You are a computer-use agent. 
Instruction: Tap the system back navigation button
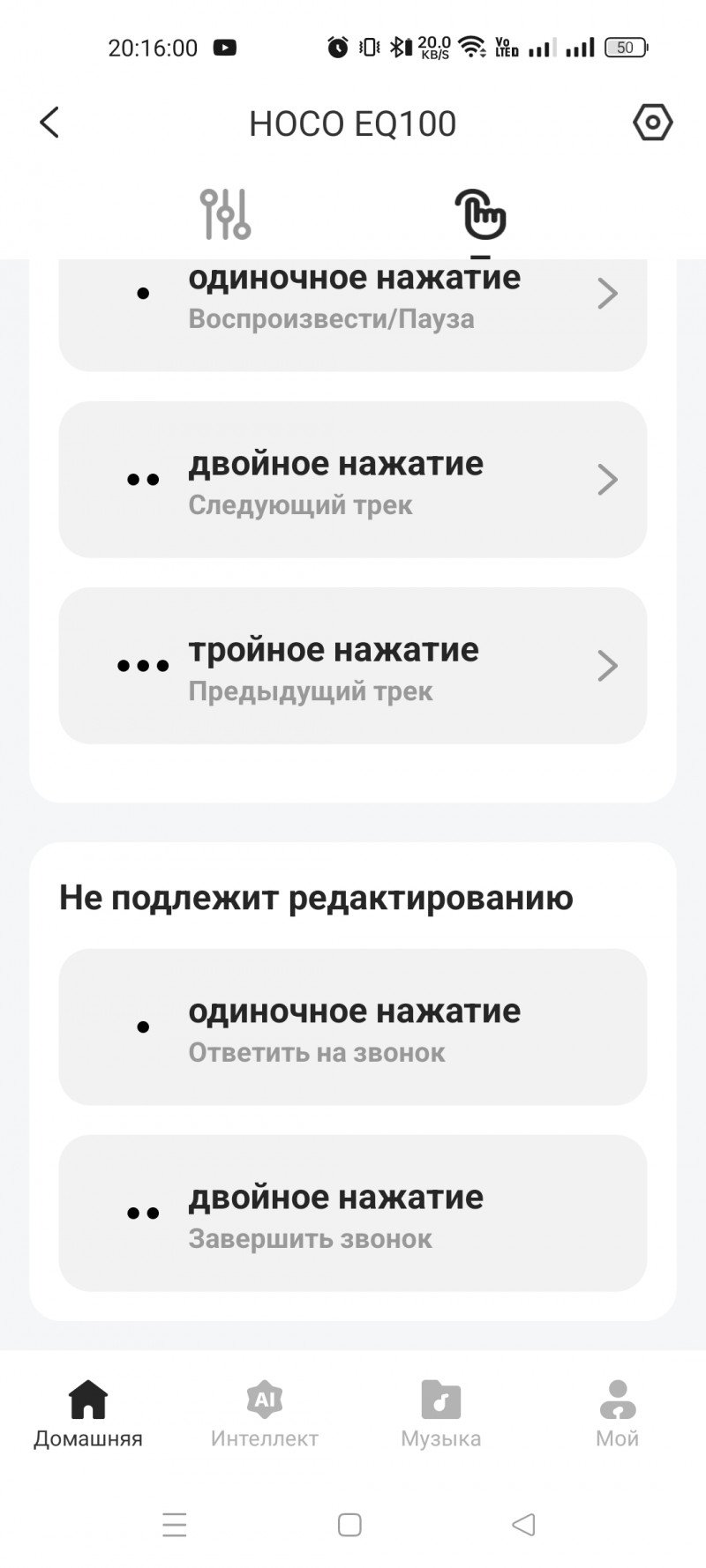[523, 1524]
